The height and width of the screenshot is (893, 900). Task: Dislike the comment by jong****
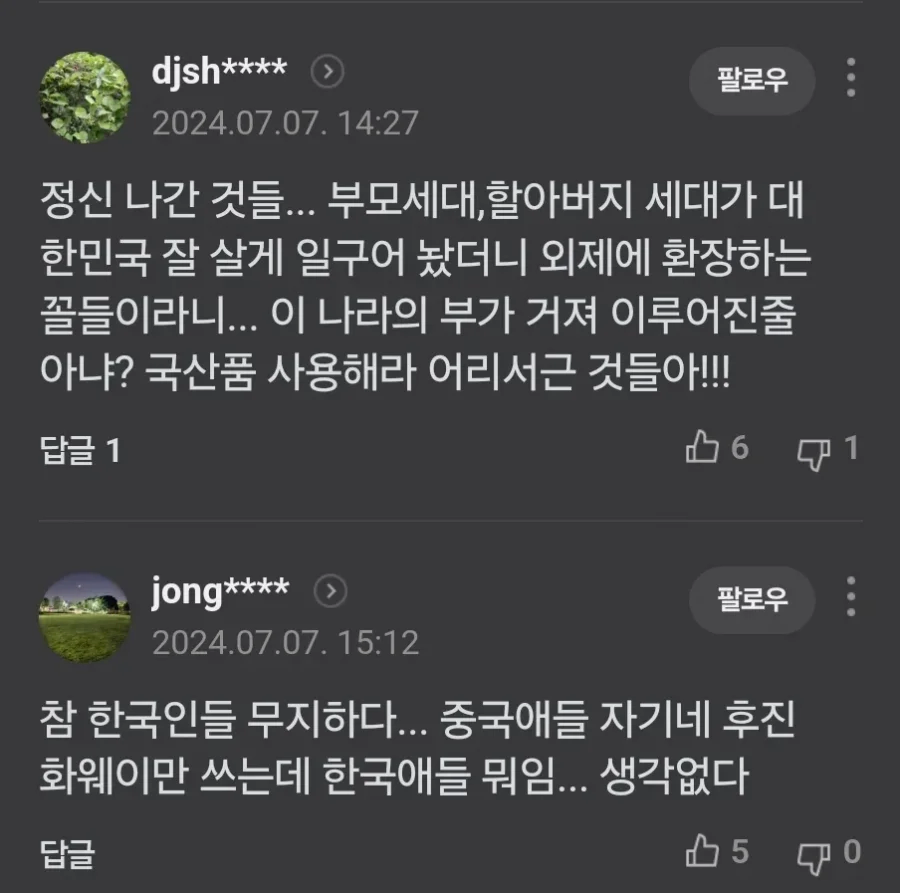click(814, 855)
